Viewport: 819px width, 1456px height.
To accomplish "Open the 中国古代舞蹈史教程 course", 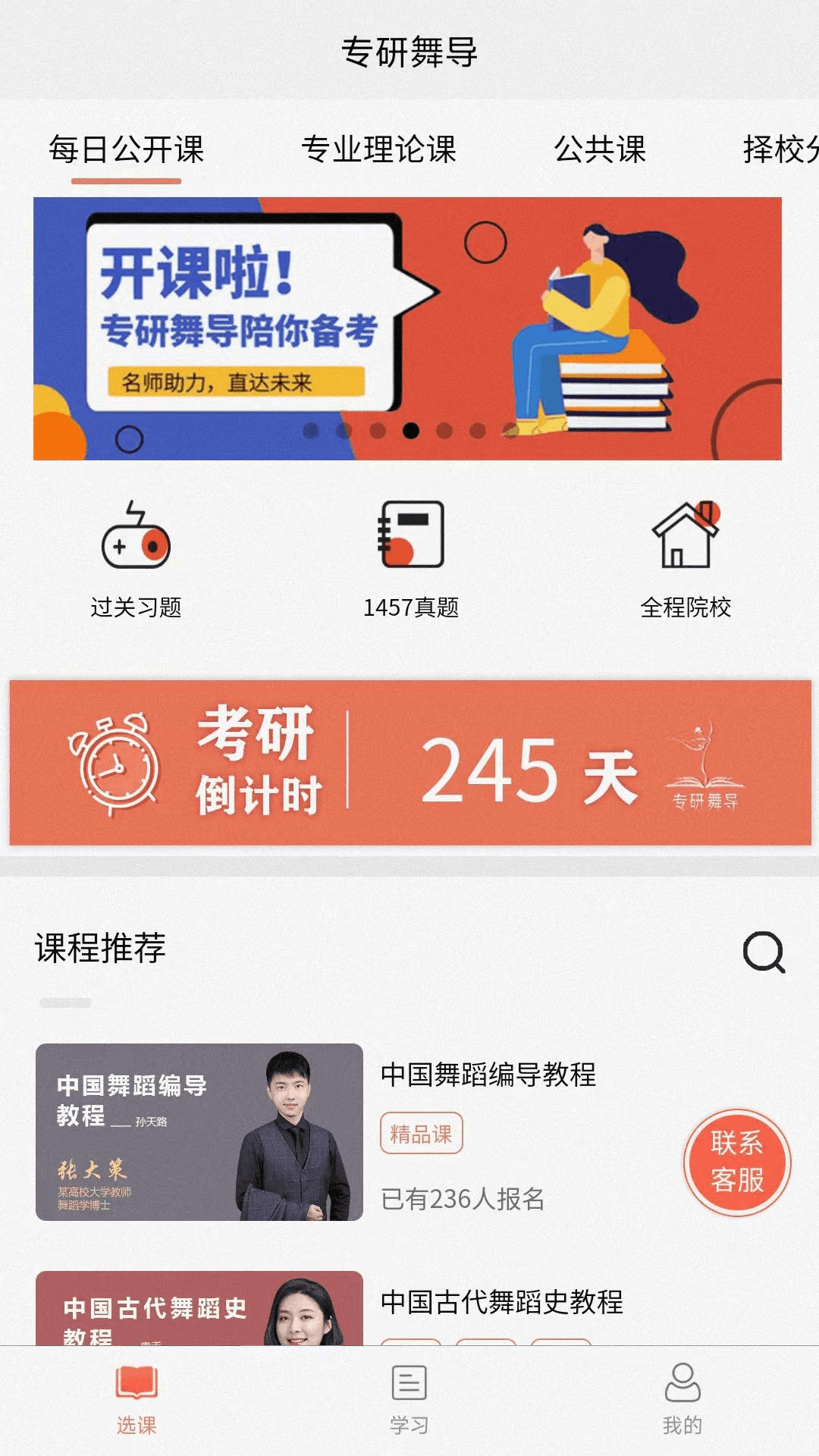I will (501, 1302).
